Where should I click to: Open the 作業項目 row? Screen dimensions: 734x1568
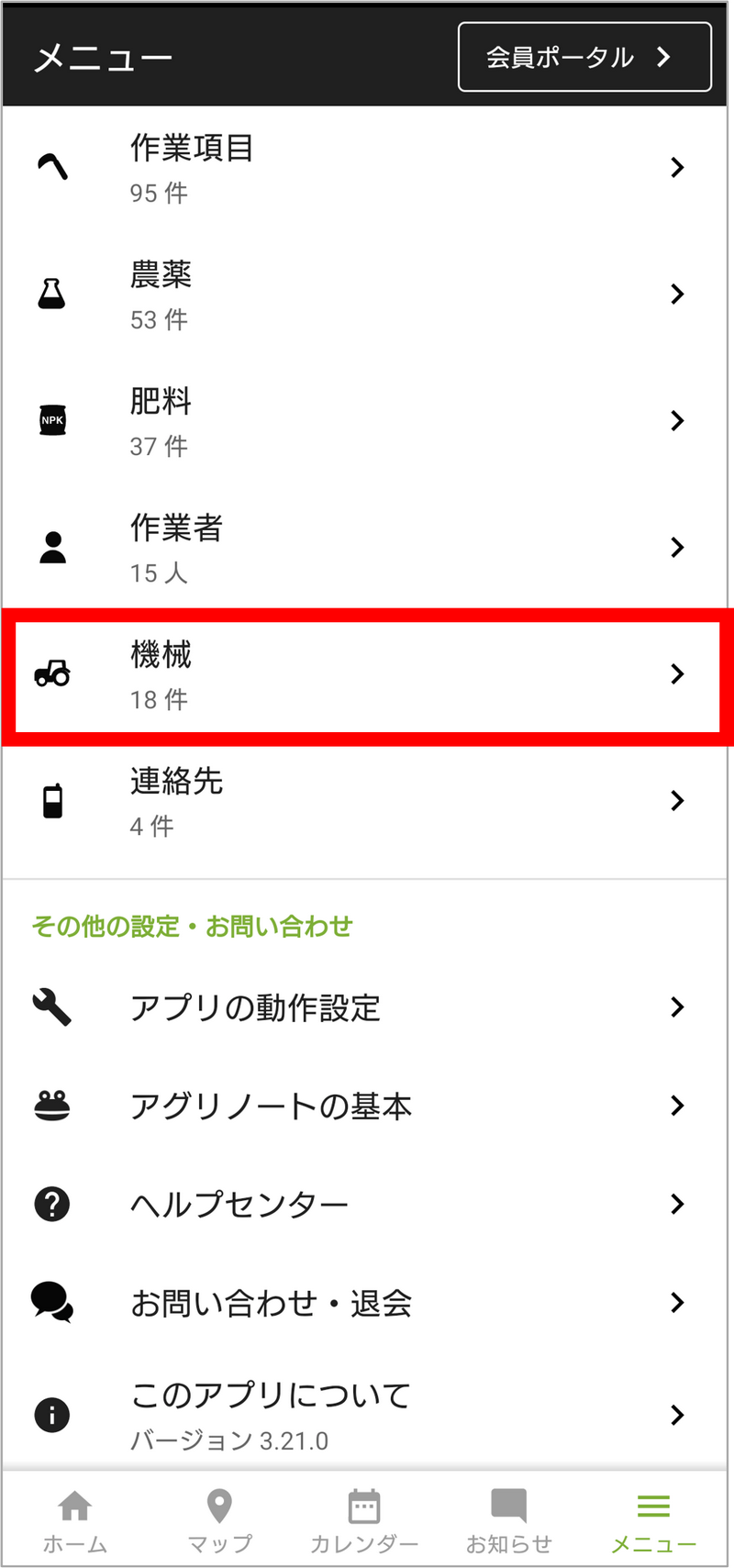point(364,168)
